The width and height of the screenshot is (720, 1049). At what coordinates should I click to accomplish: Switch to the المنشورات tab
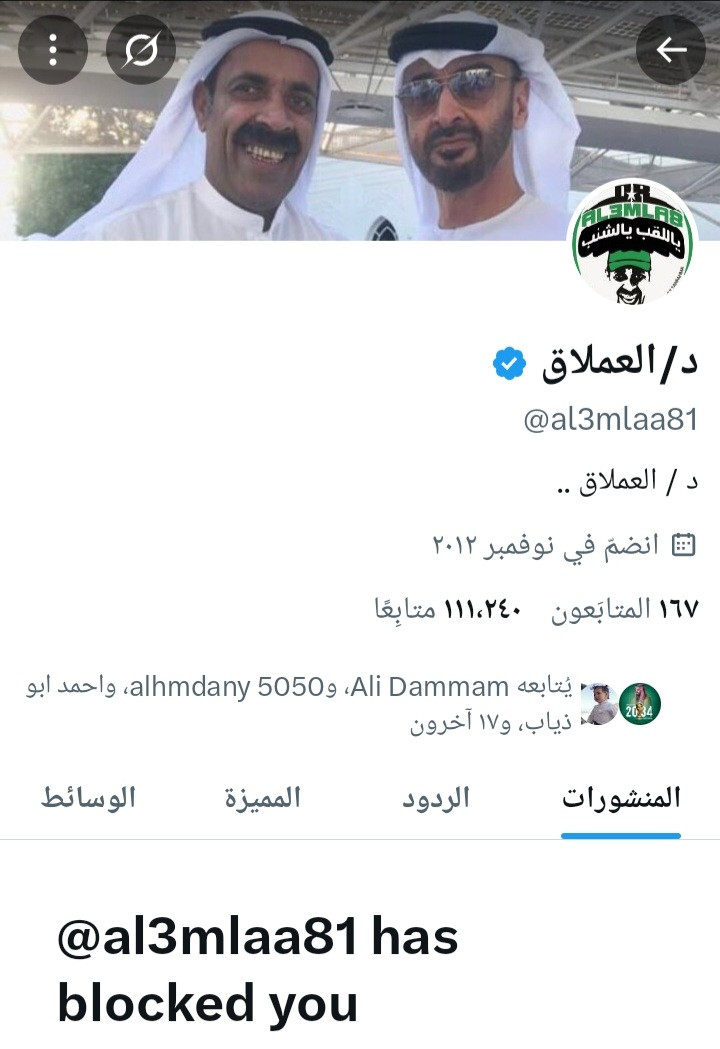621,798
